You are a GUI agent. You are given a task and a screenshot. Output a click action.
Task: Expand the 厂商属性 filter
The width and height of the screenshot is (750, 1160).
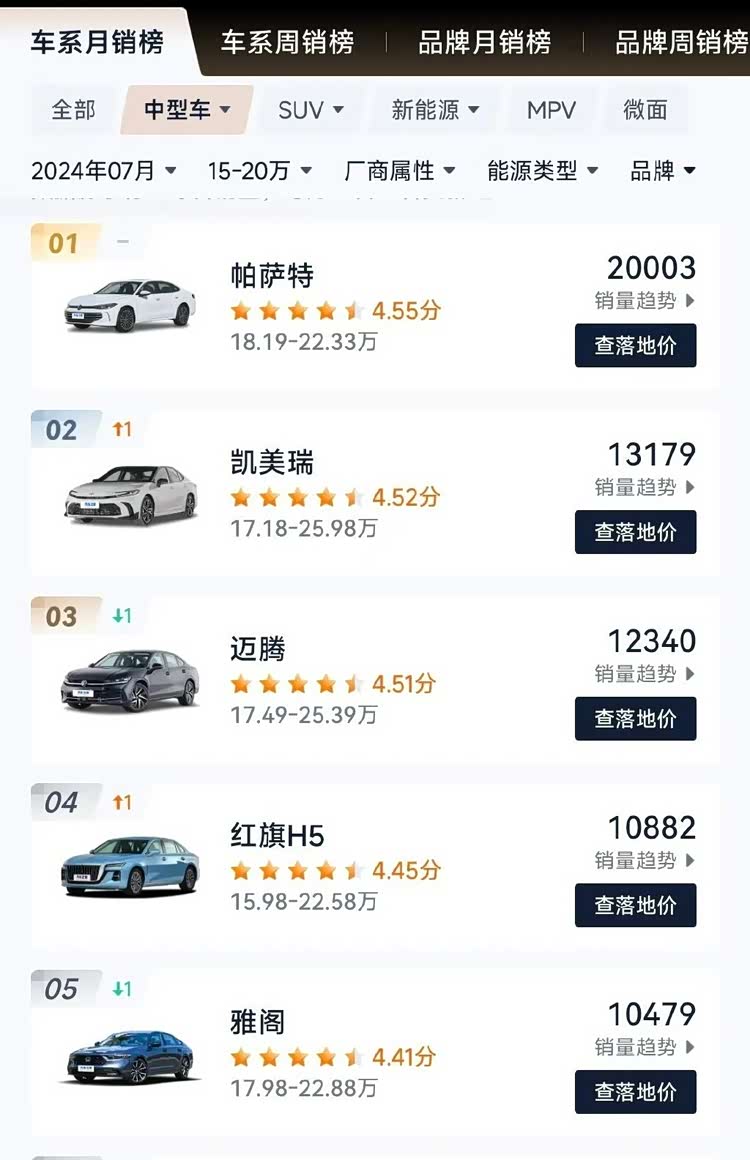[400, 171]
